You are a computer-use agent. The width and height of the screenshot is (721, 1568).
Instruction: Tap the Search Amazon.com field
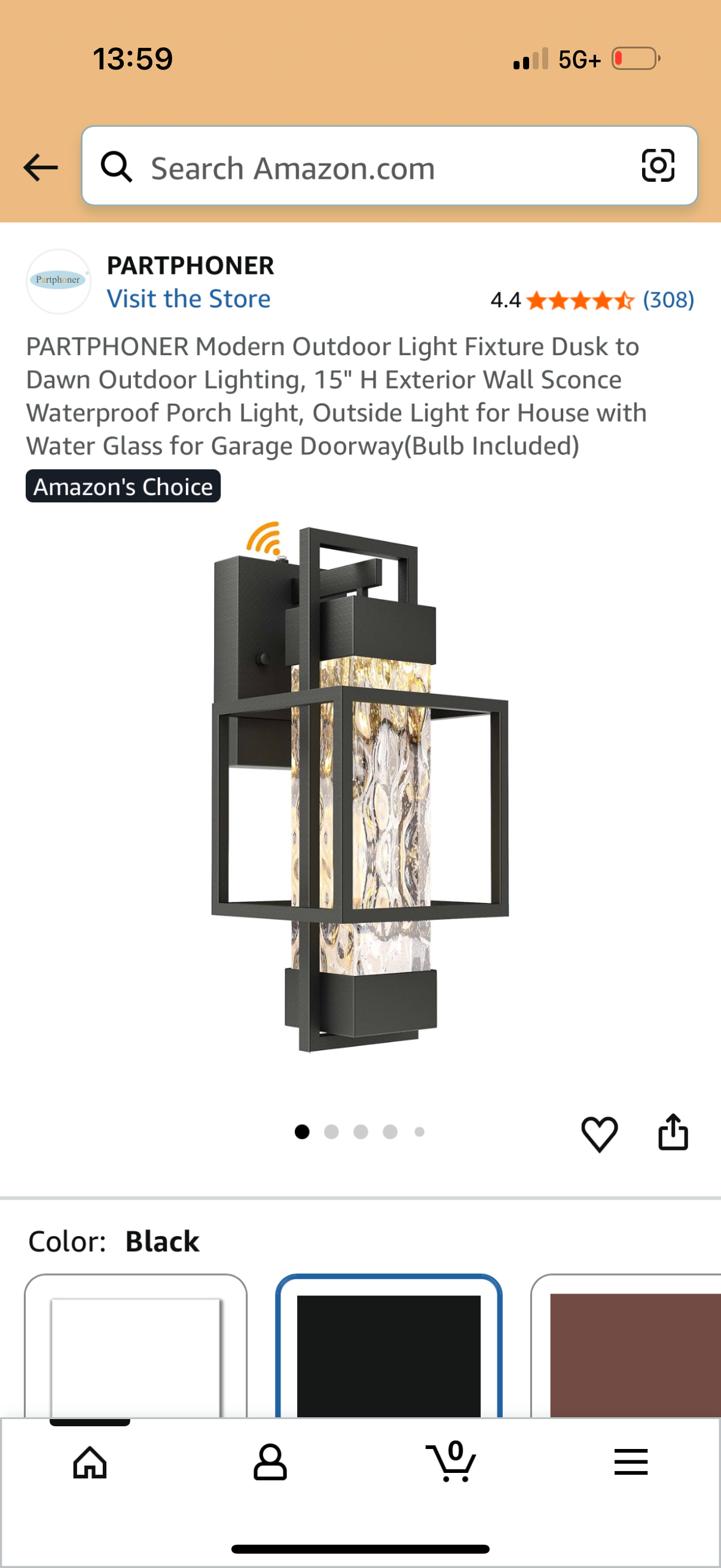click(x=365, y=167)
